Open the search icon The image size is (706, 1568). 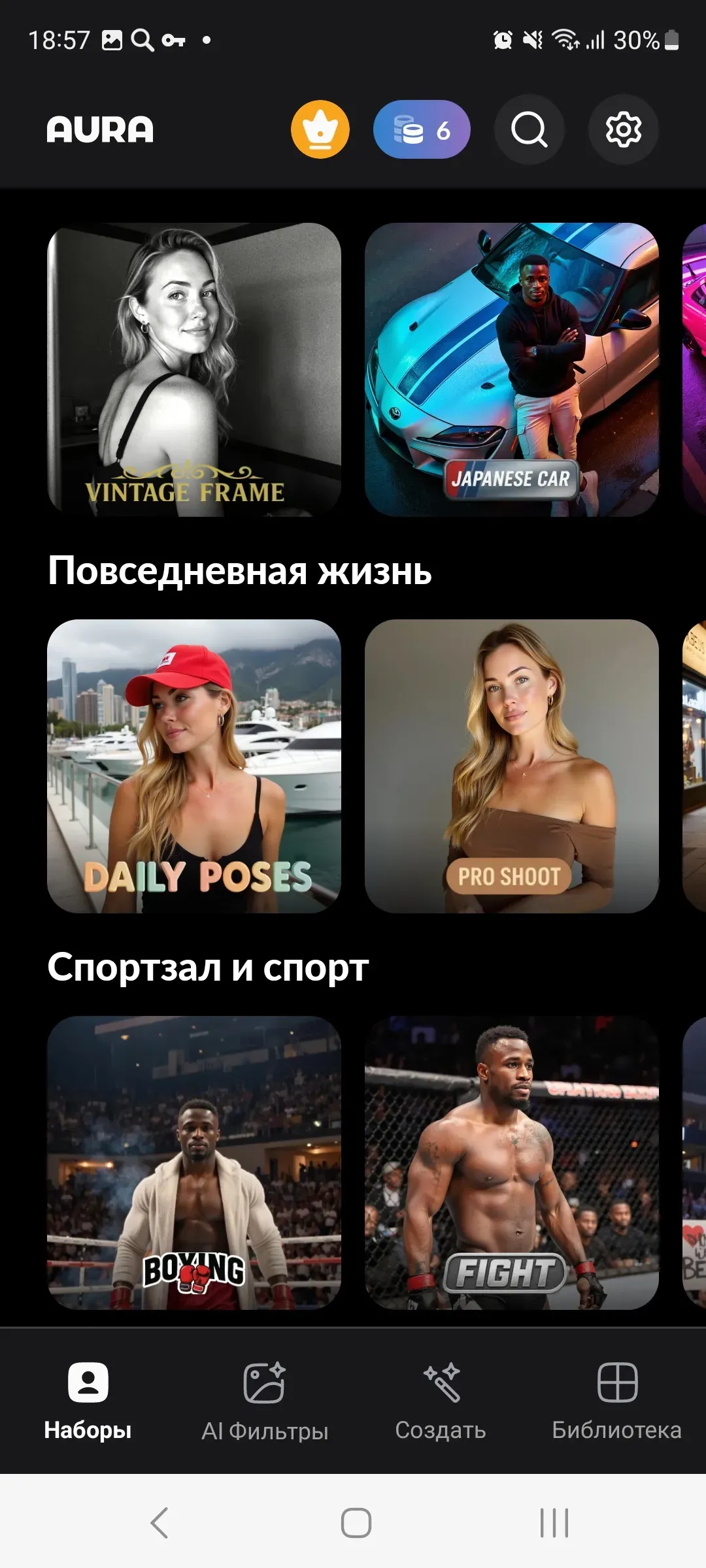[529, 129]
